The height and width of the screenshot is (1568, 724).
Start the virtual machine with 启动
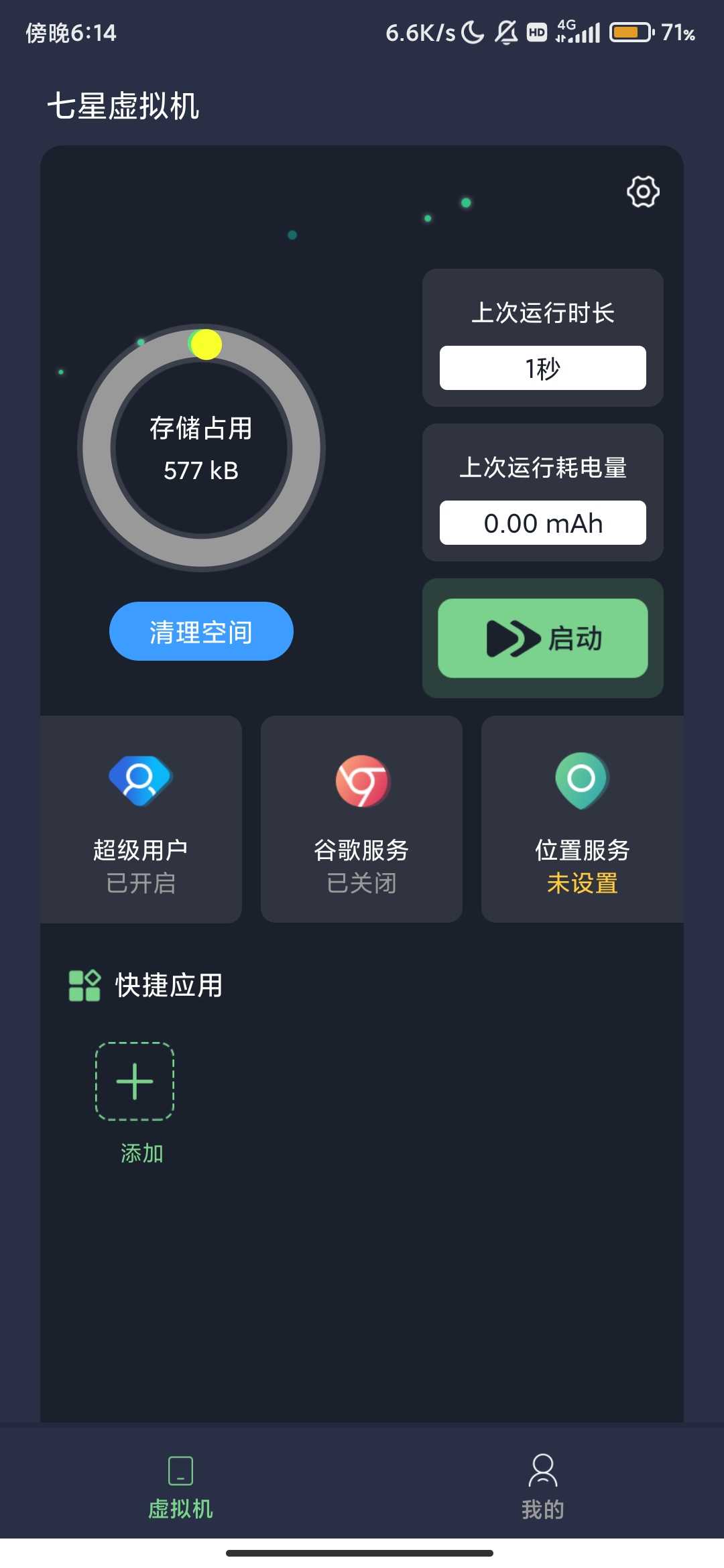pyautogui.click(x=543, y=638)
